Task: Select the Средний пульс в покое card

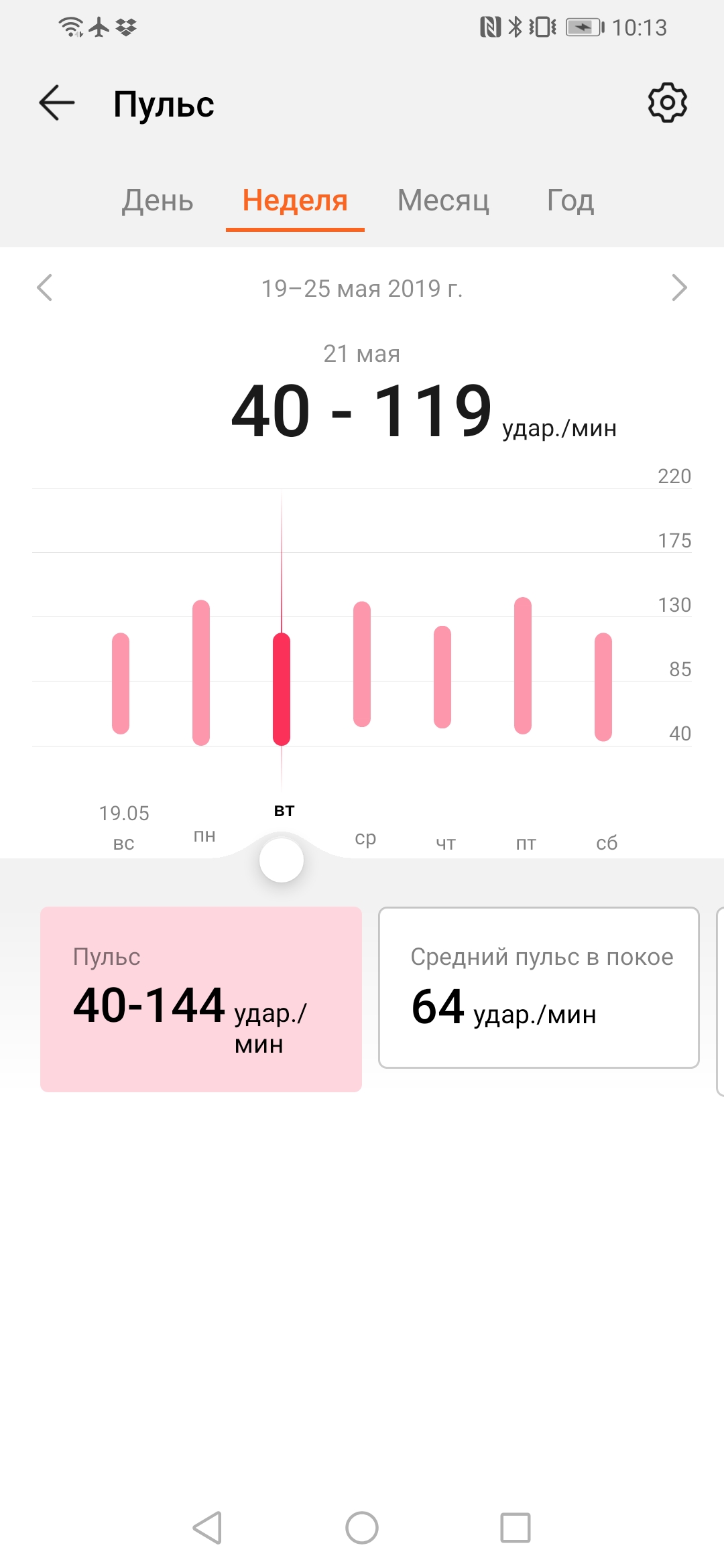Action: (x=539, y=988)
